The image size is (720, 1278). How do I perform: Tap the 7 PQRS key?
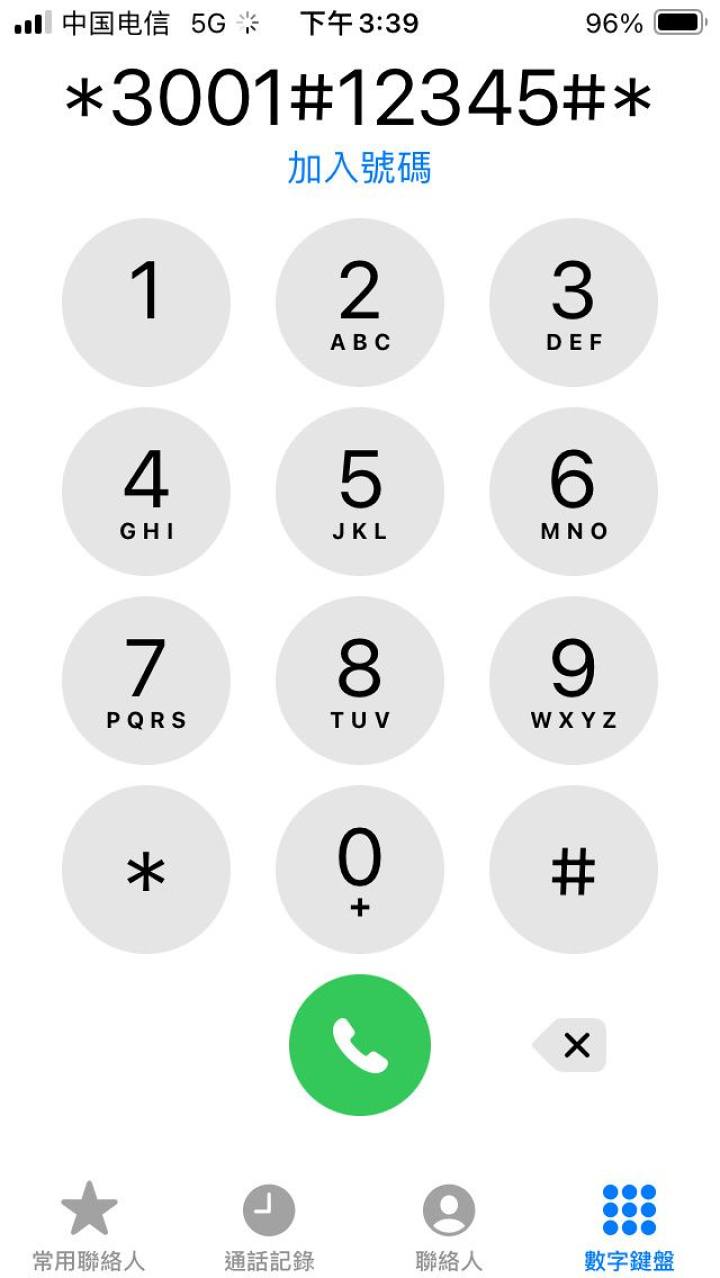click(x=146, y=680)
